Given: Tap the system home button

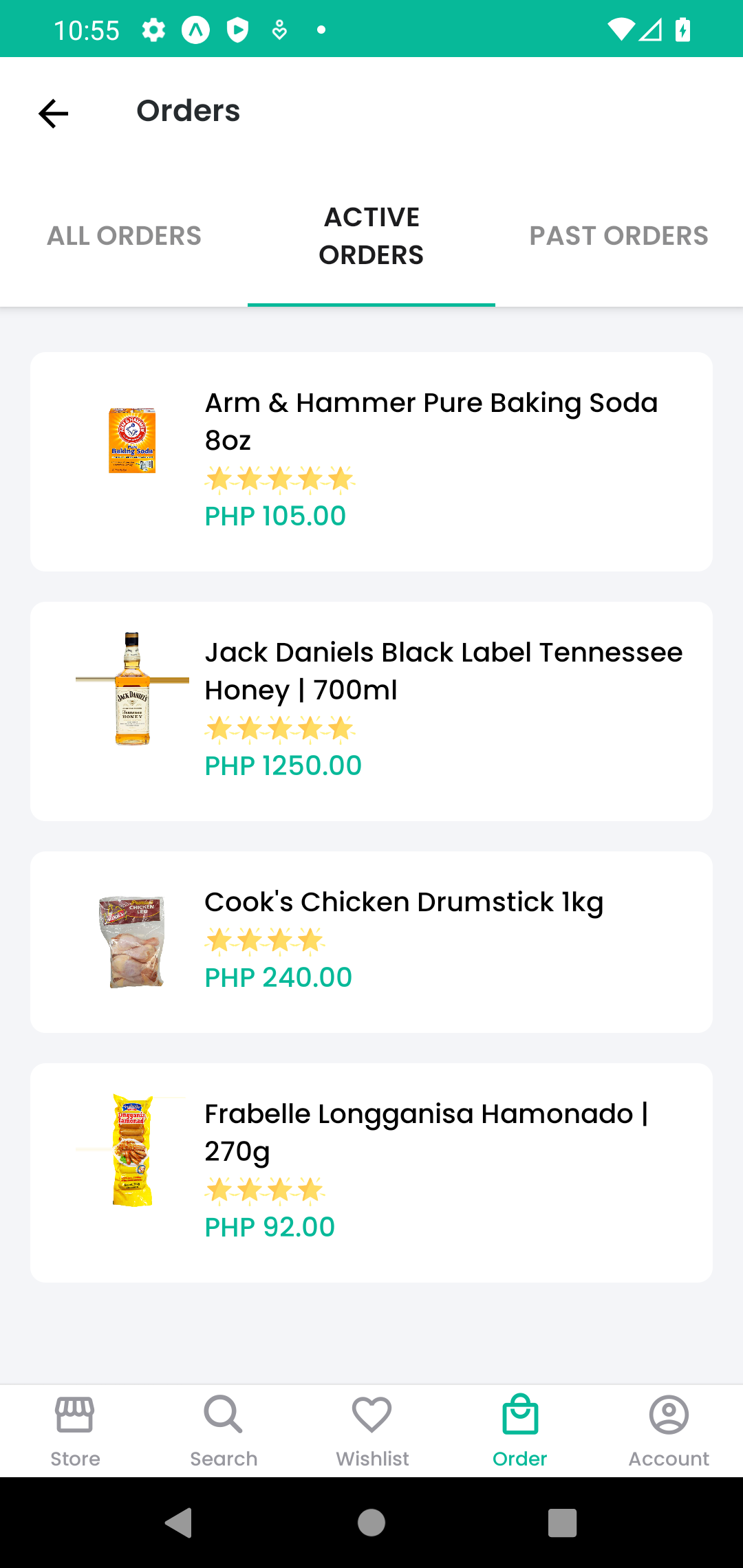Looking at the screenshot, I should 371,1523.
